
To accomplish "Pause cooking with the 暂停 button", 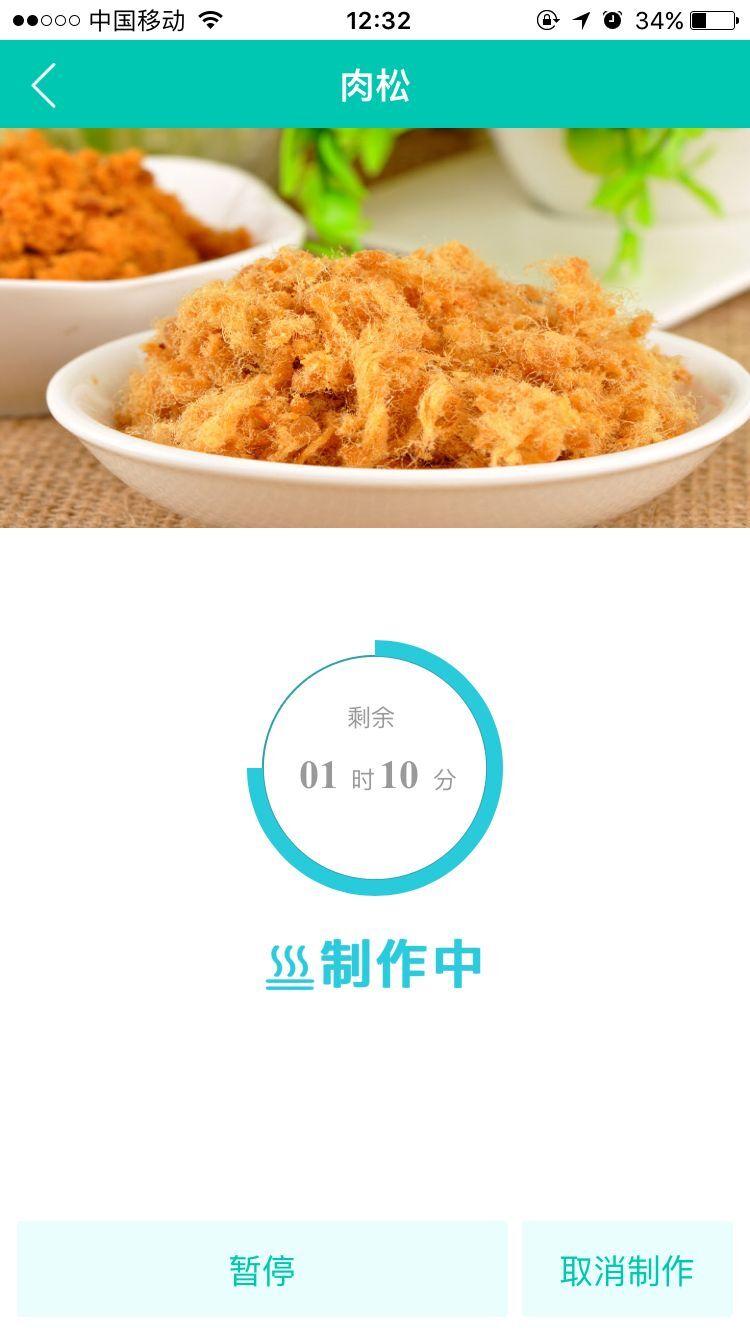I will [x=262, y=1269].
